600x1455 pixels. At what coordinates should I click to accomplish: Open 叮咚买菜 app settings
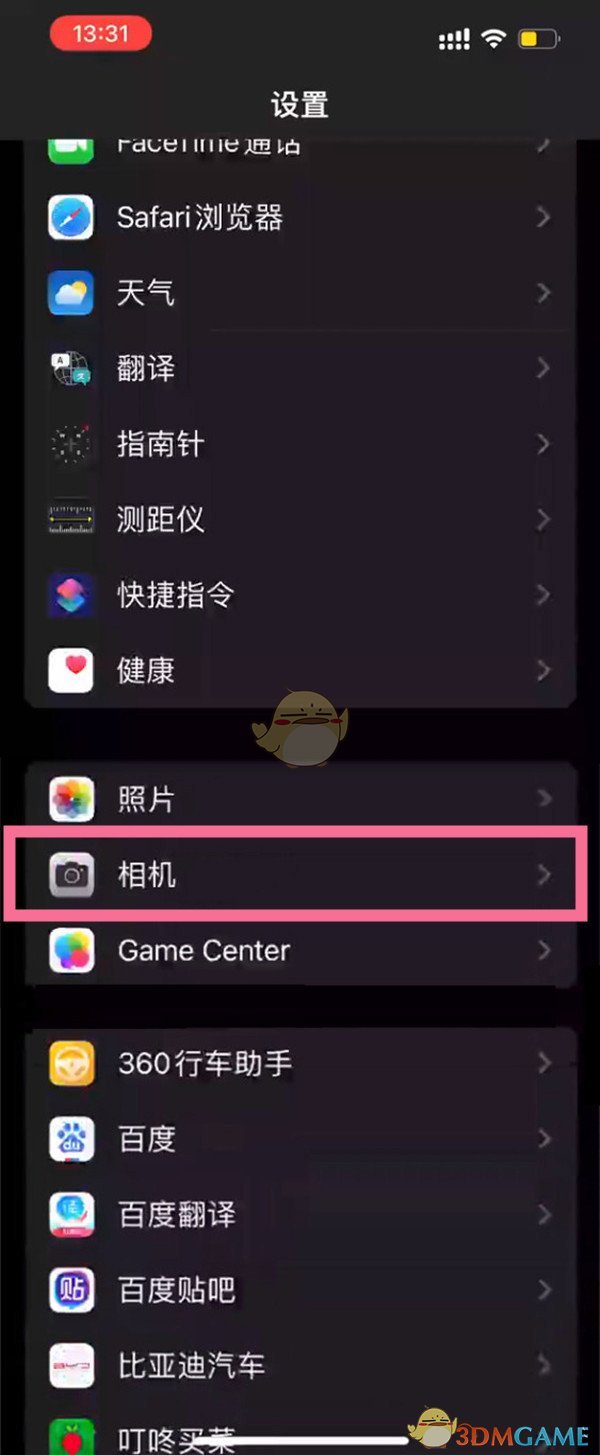pos(300,1437)
